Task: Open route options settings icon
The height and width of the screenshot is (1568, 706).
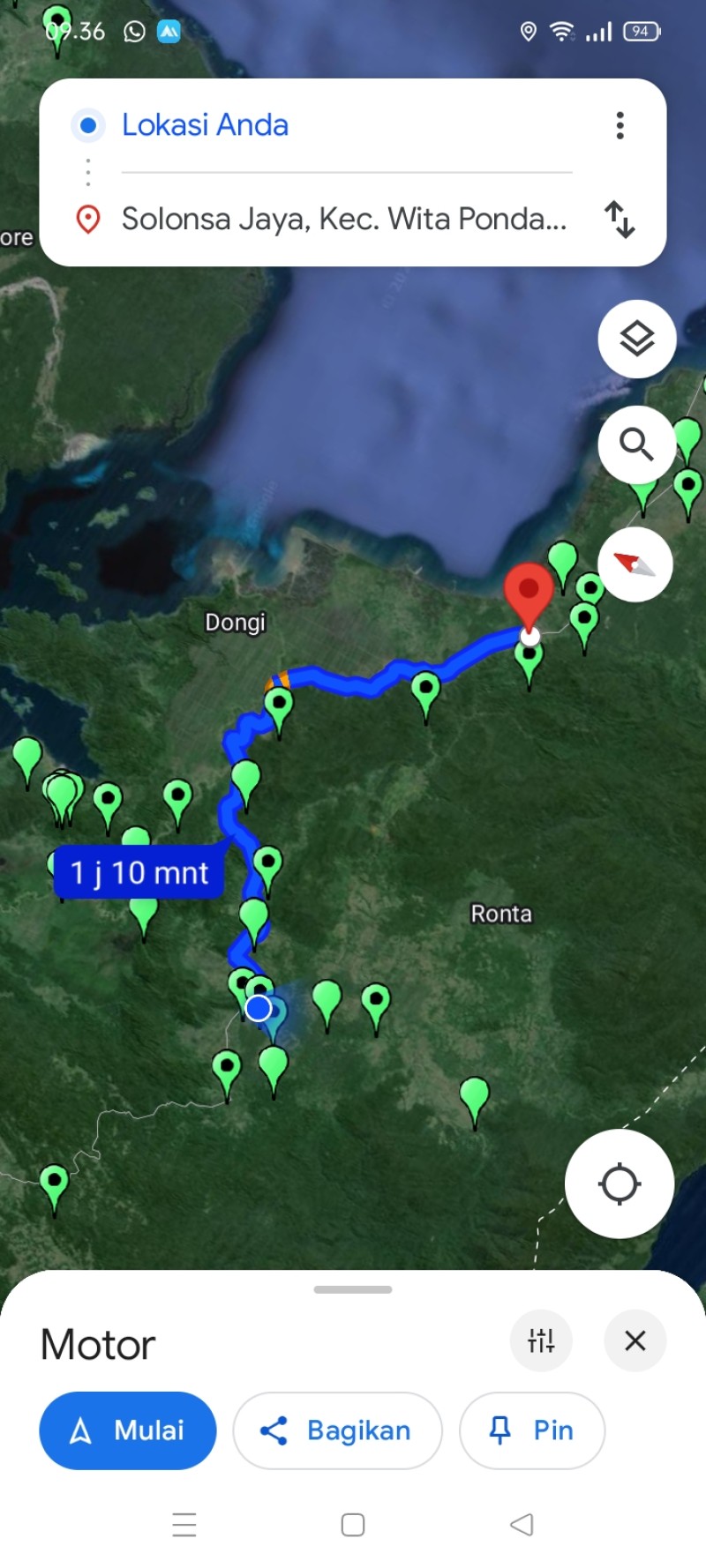Action: [541, 1340]
